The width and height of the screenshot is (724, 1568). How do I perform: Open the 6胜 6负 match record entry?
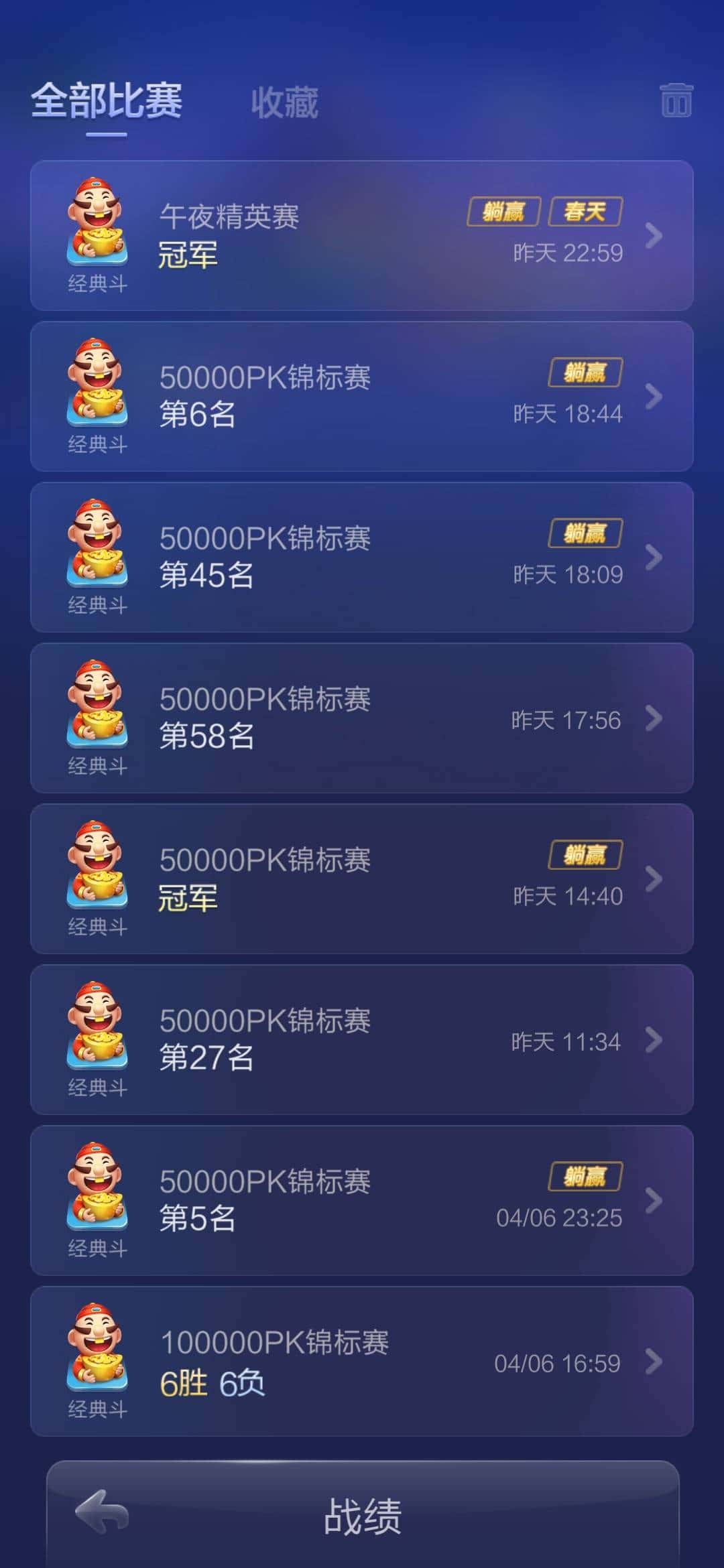point(362,1362)
